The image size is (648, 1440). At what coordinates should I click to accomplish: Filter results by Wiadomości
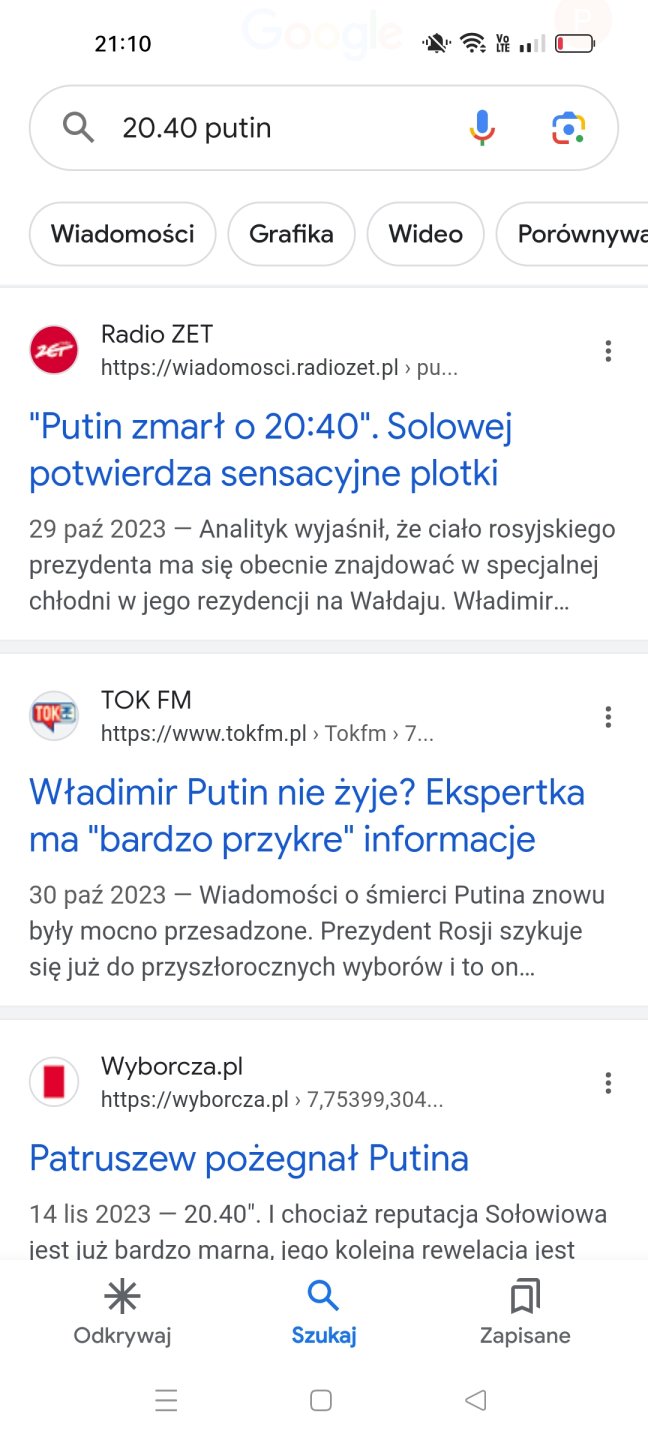click(x=122, y=234)
